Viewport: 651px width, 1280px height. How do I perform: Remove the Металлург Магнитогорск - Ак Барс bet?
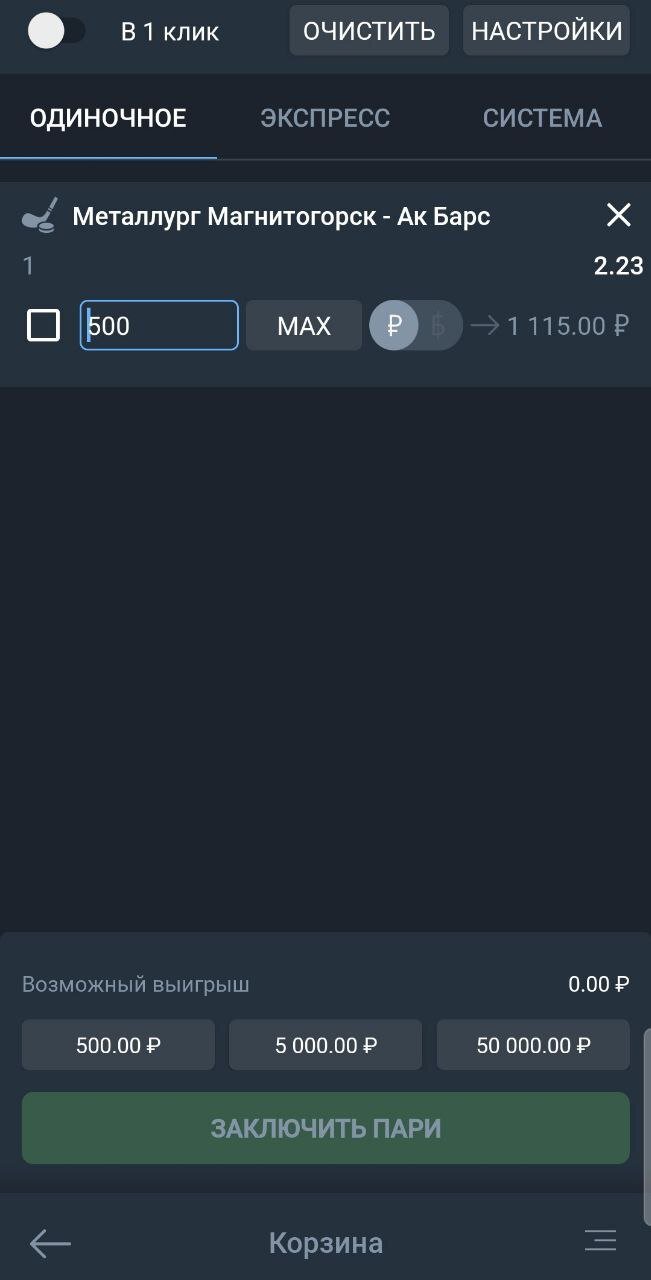pos(619,215)
